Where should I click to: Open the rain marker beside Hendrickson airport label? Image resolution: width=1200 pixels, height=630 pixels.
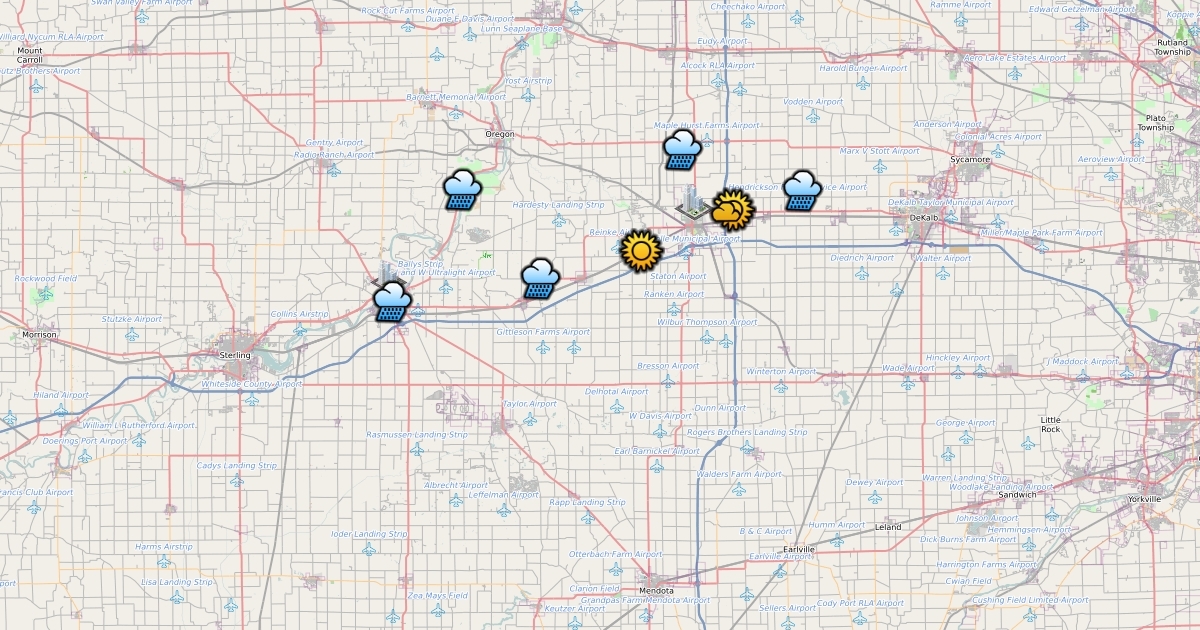tap(802, 190)
